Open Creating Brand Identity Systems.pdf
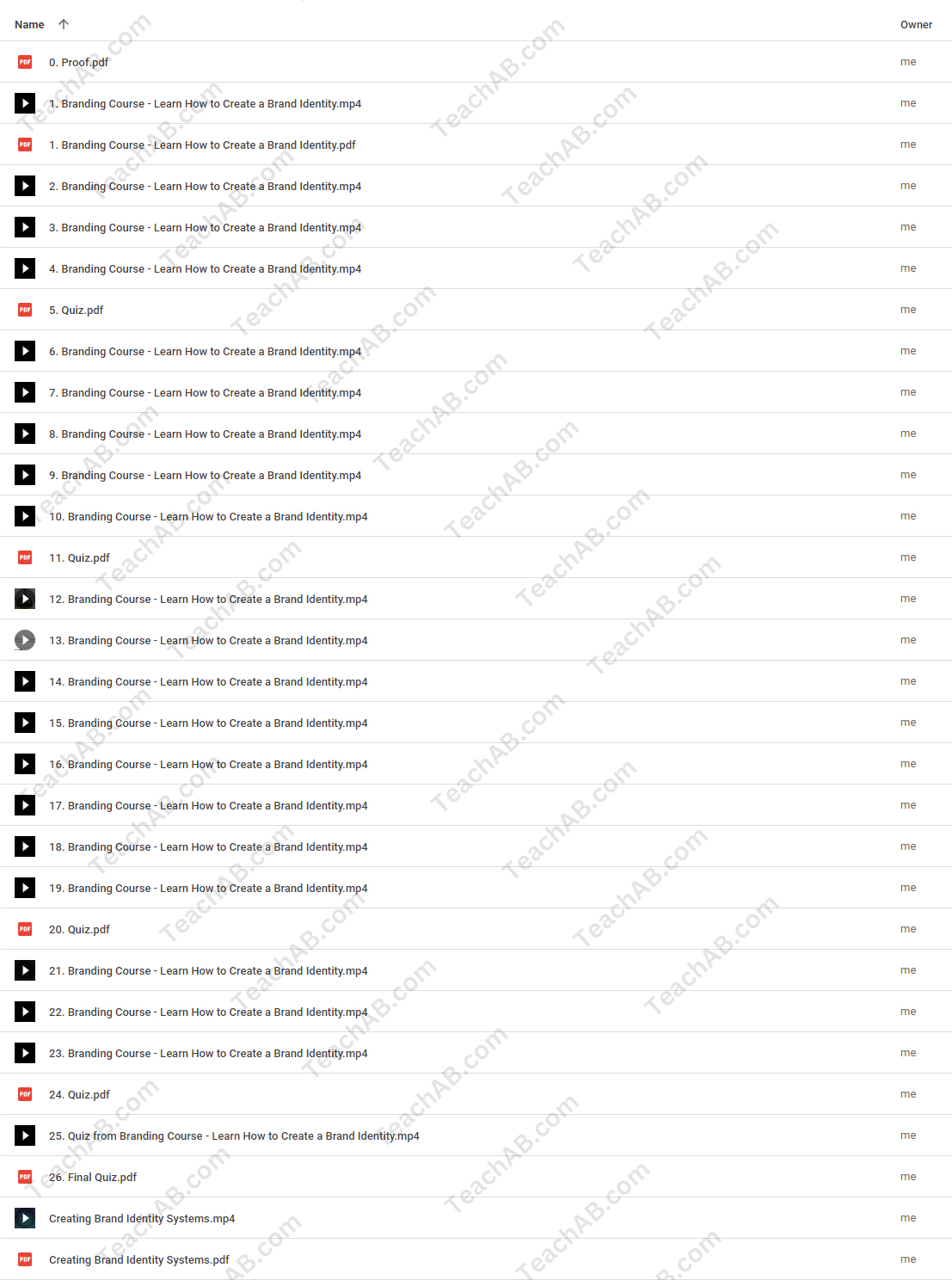The height and width of the screenshot is (1280, 952). pyautogui.click(x=138, y=1259)
